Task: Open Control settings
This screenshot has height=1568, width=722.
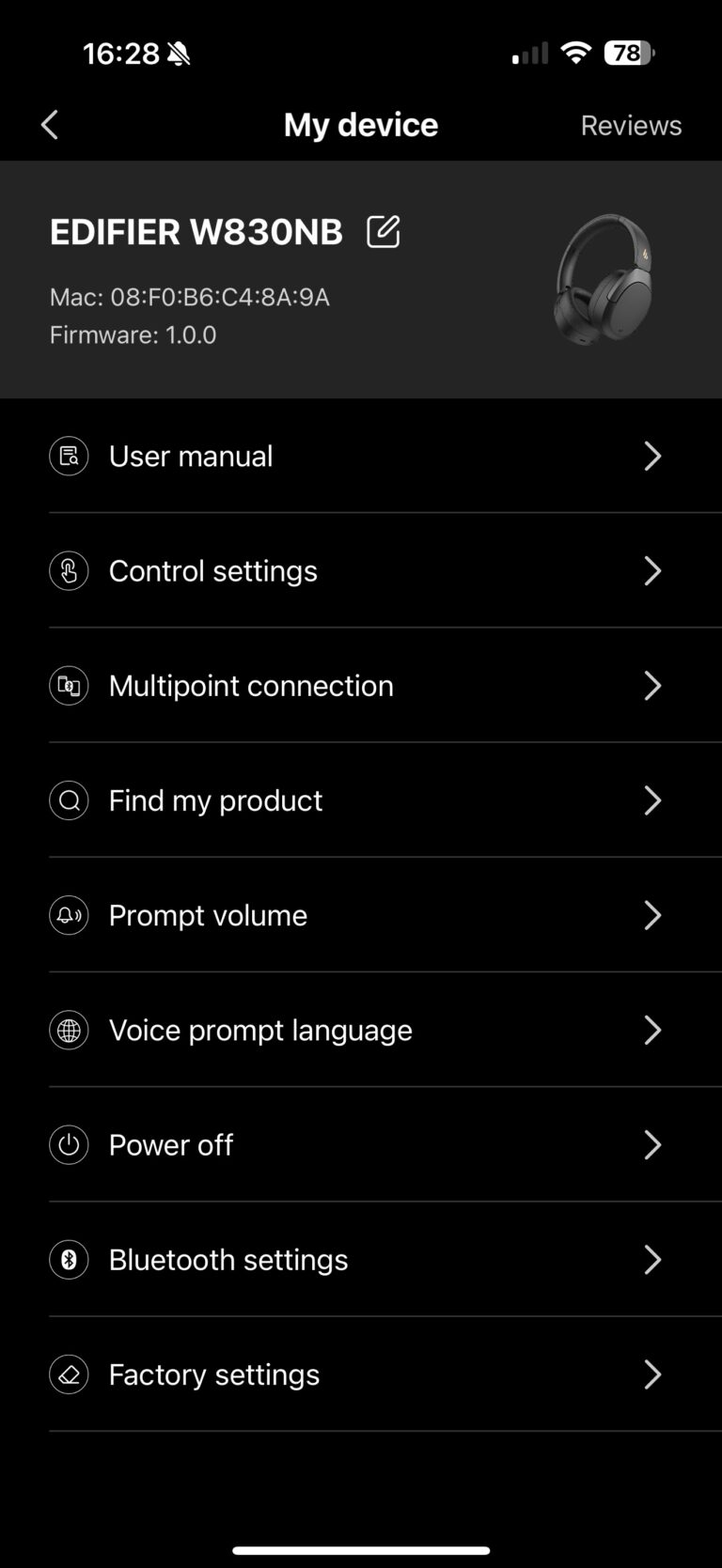Action: (361, 571)
